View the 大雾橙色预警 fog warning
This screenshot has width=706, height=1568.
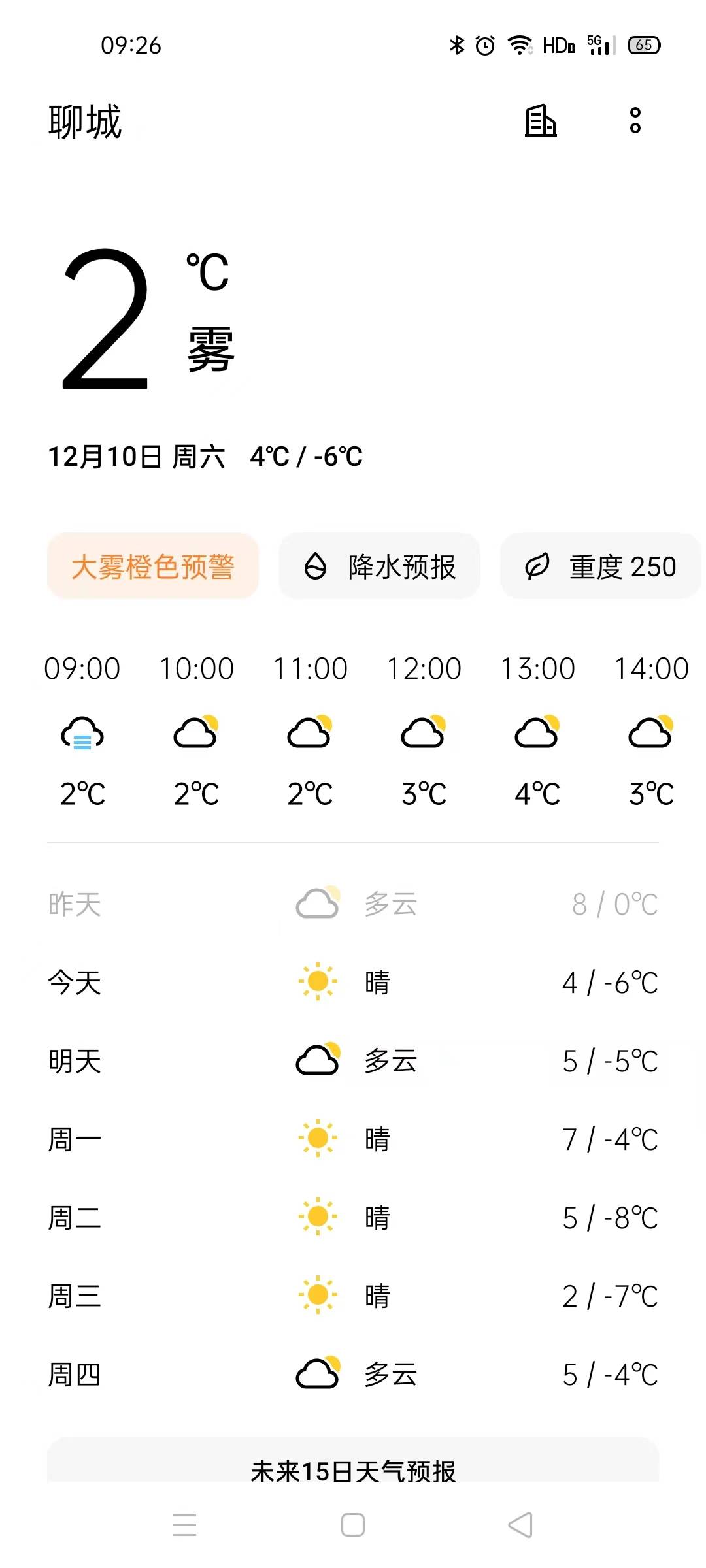[x=153, y=566]
